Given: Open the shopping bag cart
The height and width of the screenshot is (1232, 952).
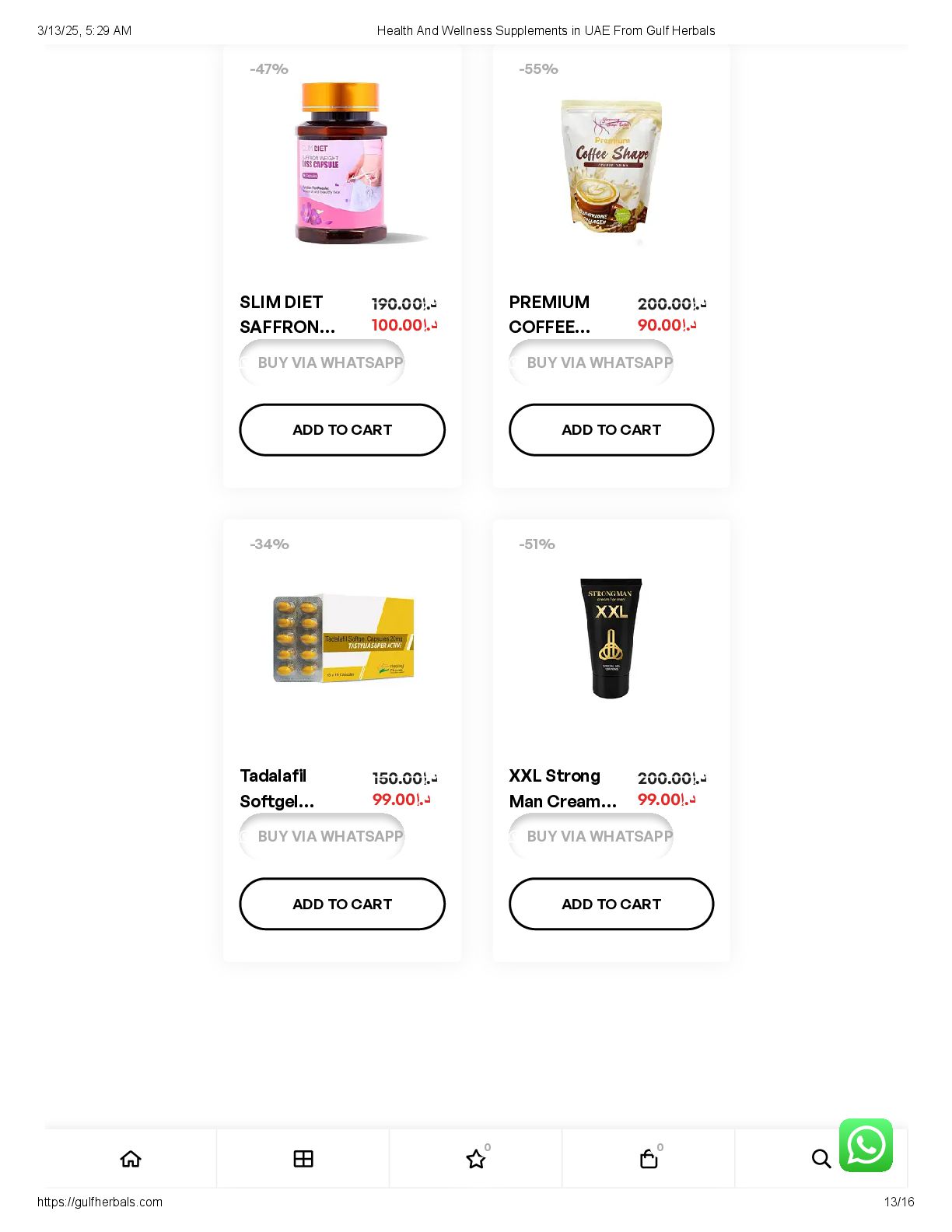Looking at the screenshot, I should [649, 1159].
